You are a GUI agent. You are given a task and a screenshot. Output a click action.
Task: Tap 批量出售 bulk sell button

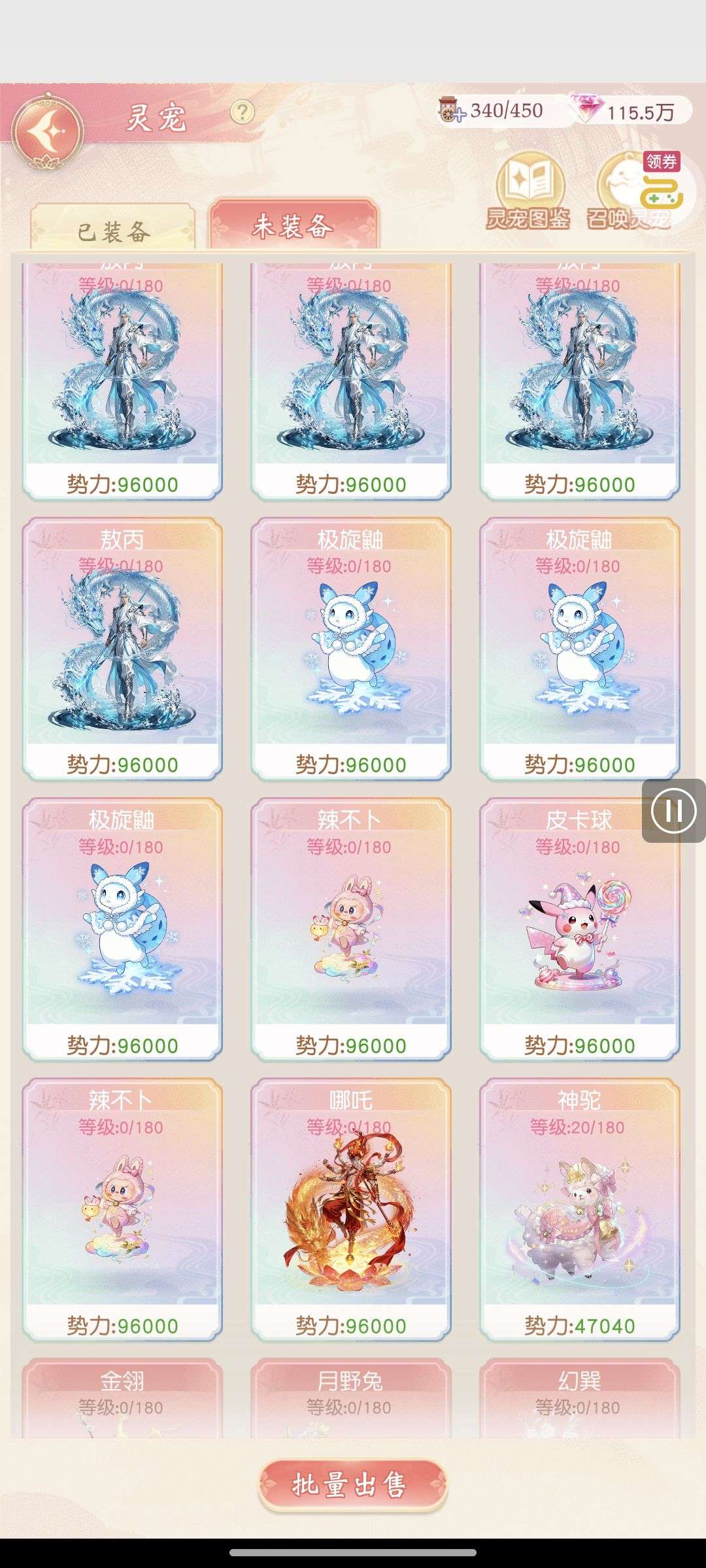coord(352,1484)
